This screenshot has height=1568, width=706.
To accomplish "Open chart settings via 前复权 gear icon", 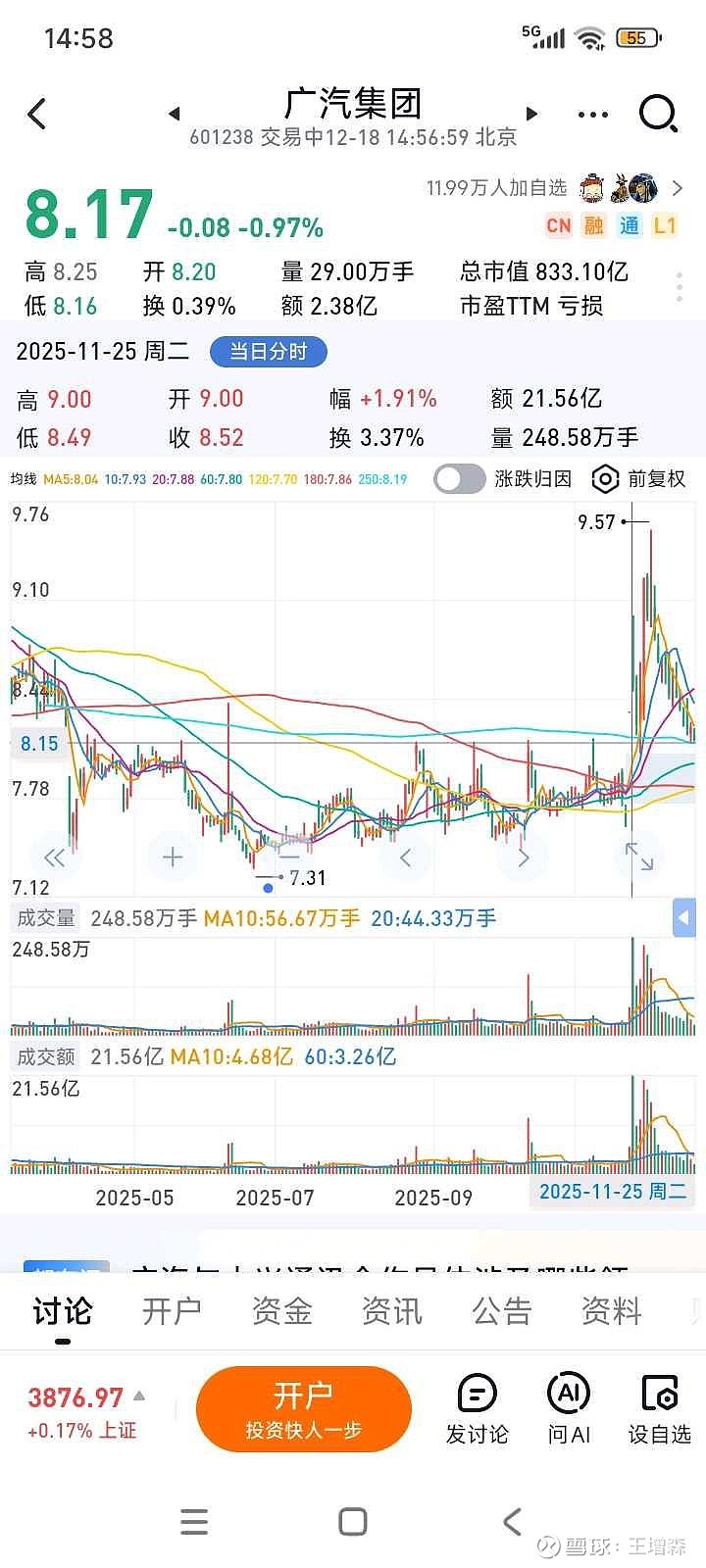I will pos(605,479).
